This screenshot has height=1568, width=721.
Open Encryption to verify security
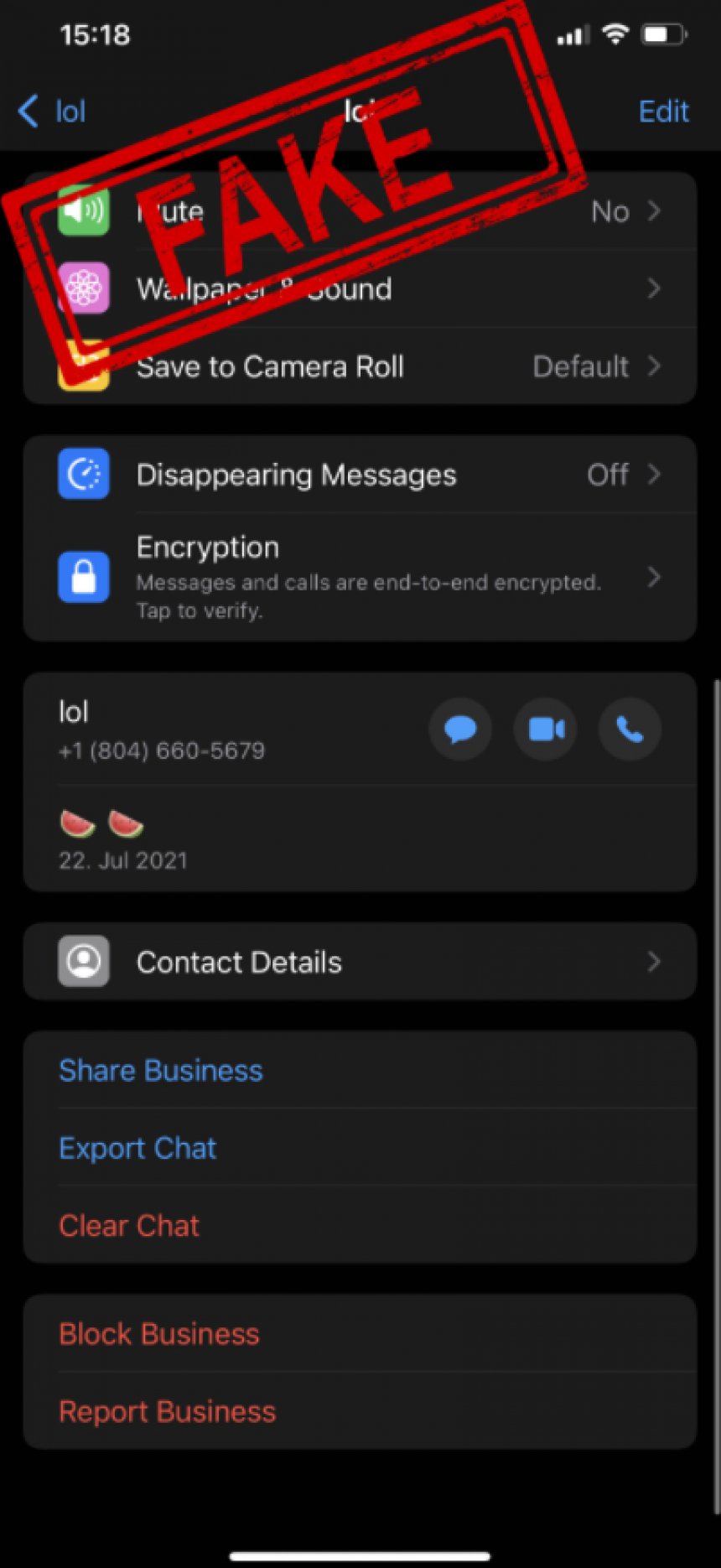tap(360, 577)
